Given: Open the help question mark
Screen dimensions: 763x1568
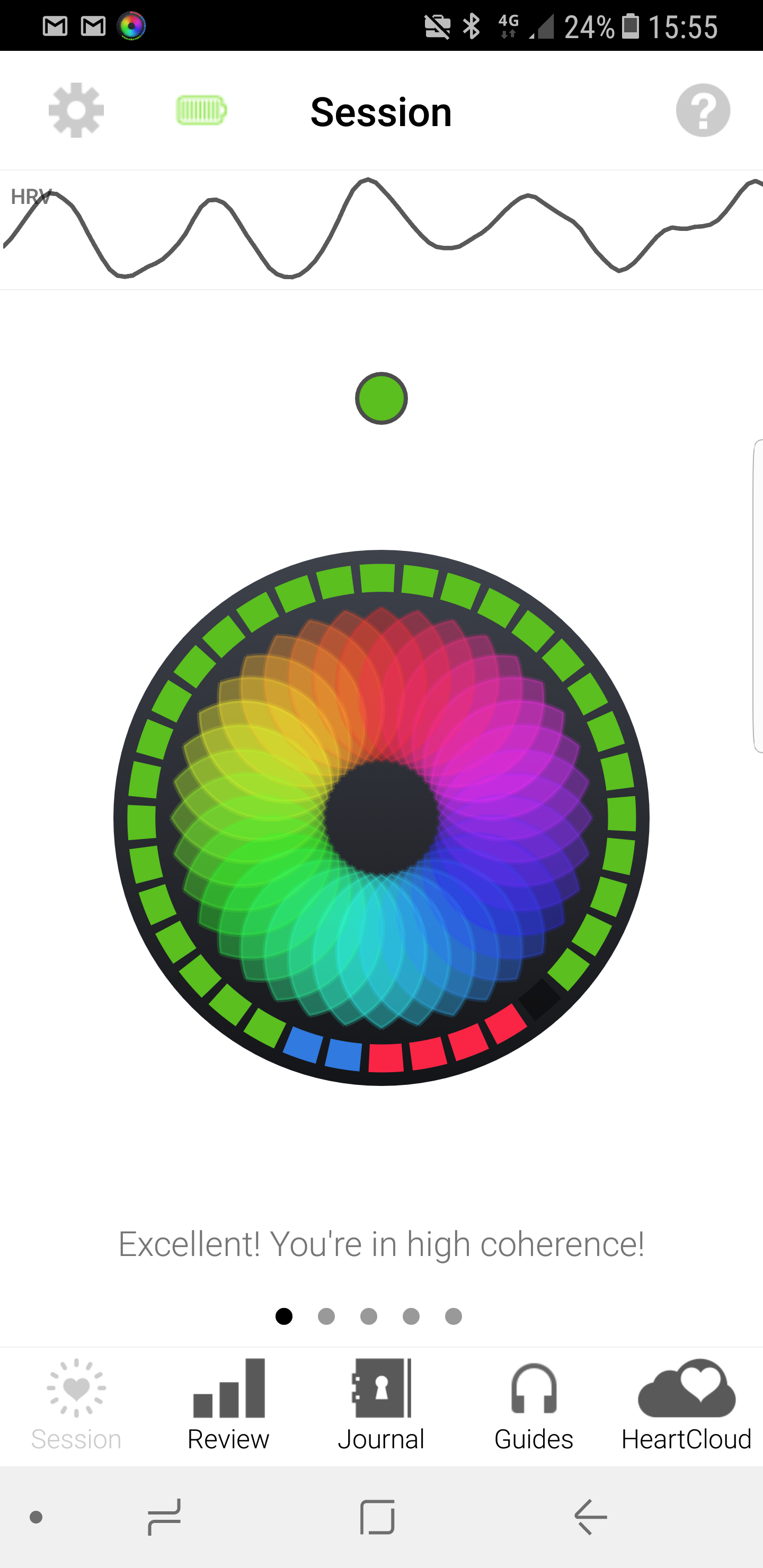Looking at the screenshot, I should tap(703, 110).
